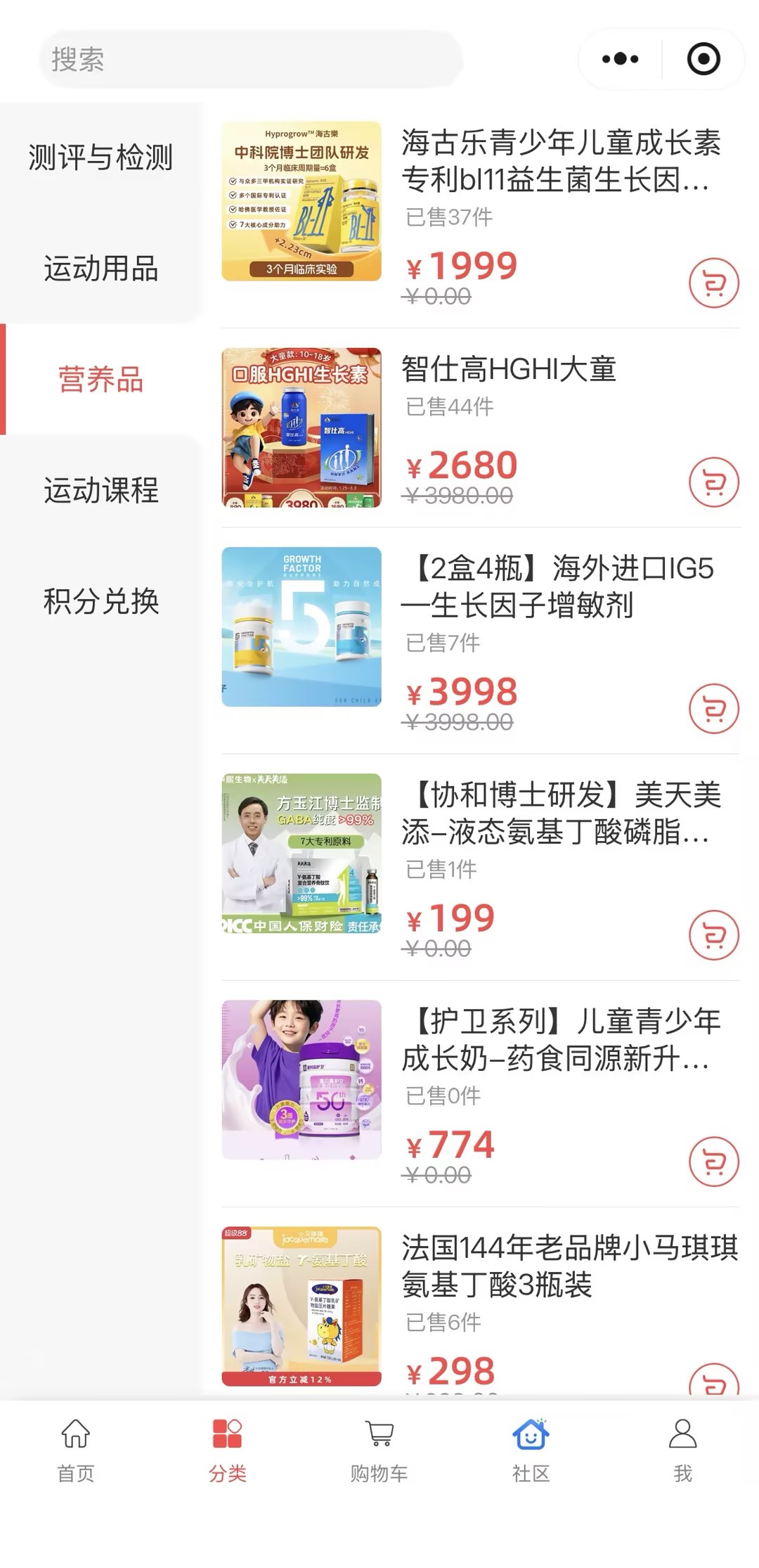Image resolution: width=759 pixels, height=1568 pixels.
Task: Go to the 首页 home tab
Action: (x=76, y=1450)
